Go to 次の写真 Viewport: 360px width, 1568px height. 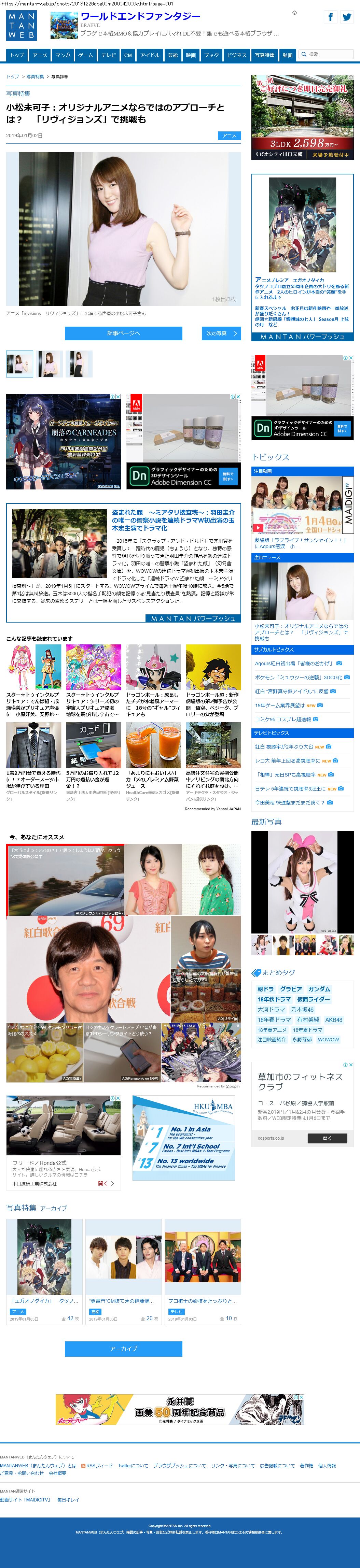pyautogui.click(x=221, y=333)
